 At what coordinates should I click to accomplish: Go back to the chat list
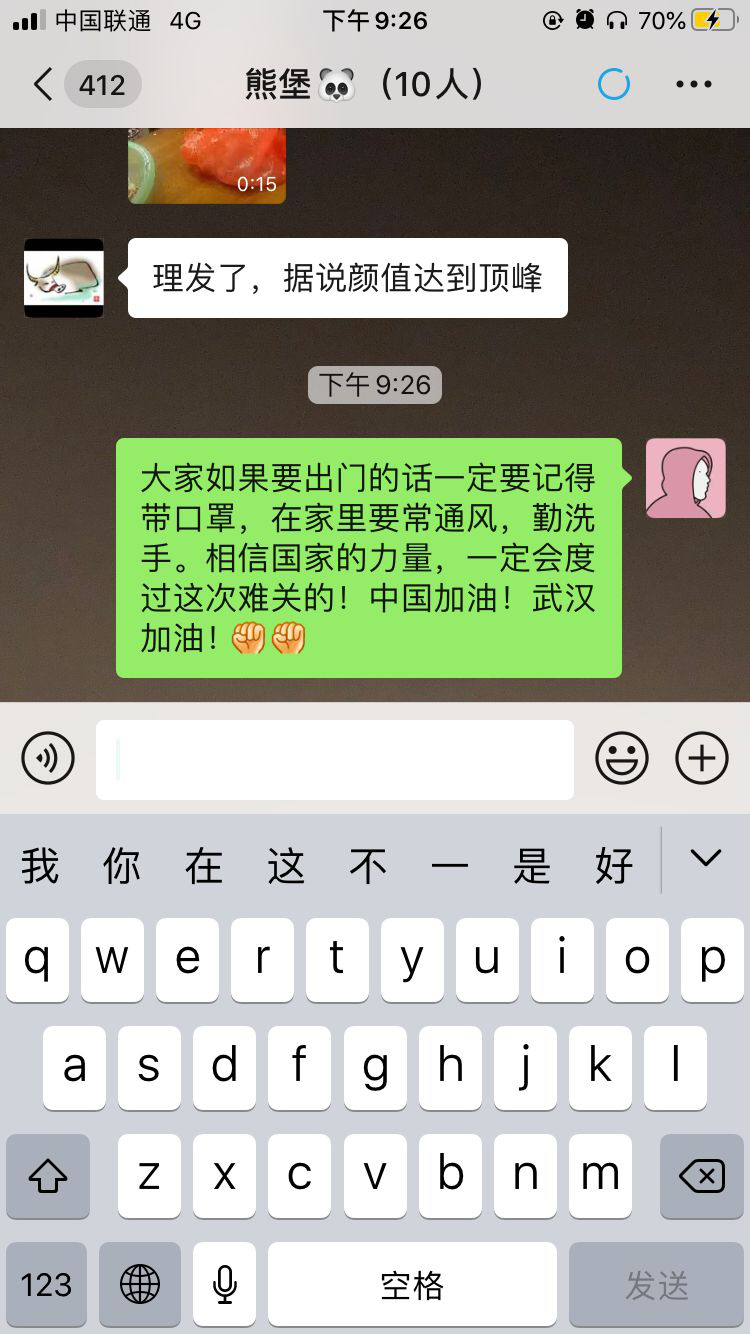(44, 85)
